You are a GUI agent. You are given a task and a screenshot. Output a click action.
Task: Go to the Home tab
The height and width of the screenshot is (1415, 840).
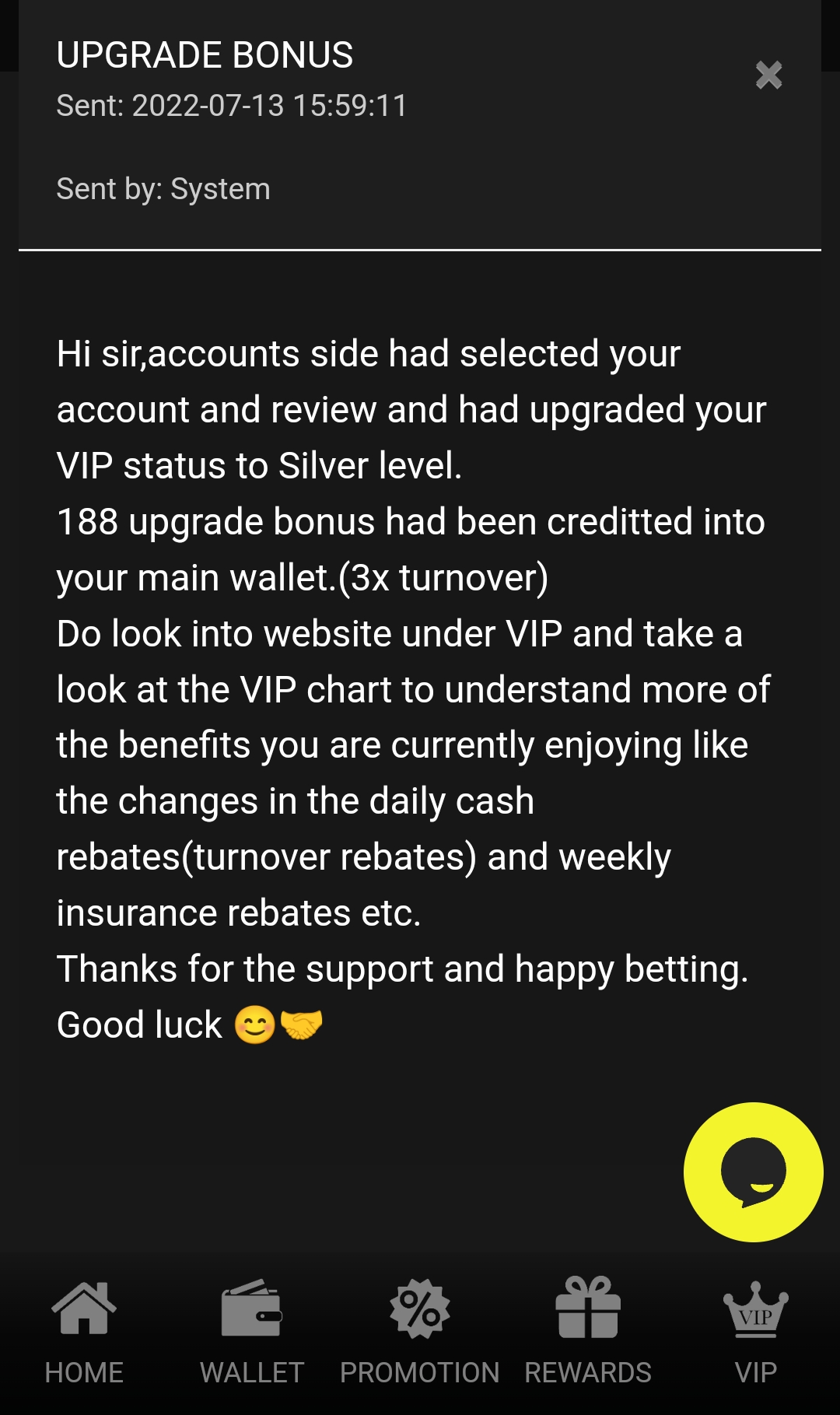(x=84, y=1330)
